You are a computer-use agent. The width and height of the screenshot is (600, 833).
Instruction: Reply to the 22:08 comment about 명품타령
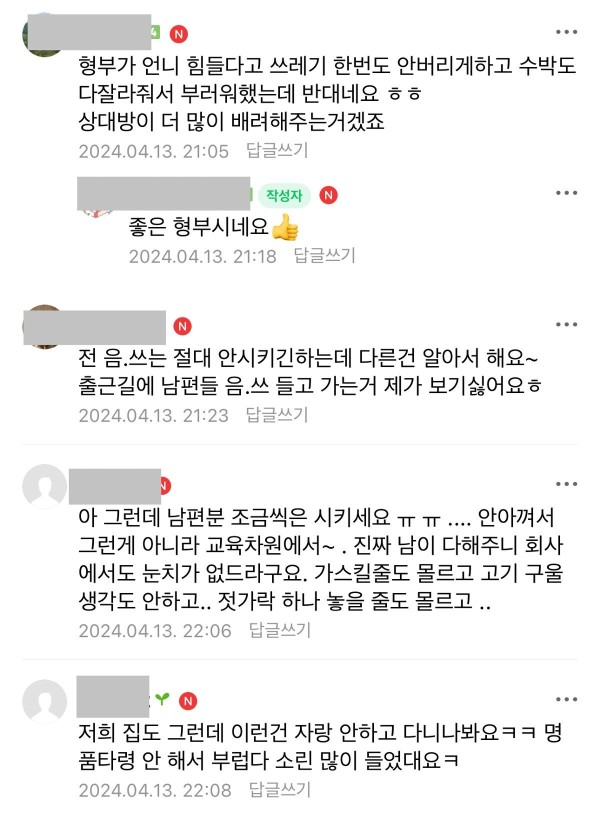(x=278, y=789)
